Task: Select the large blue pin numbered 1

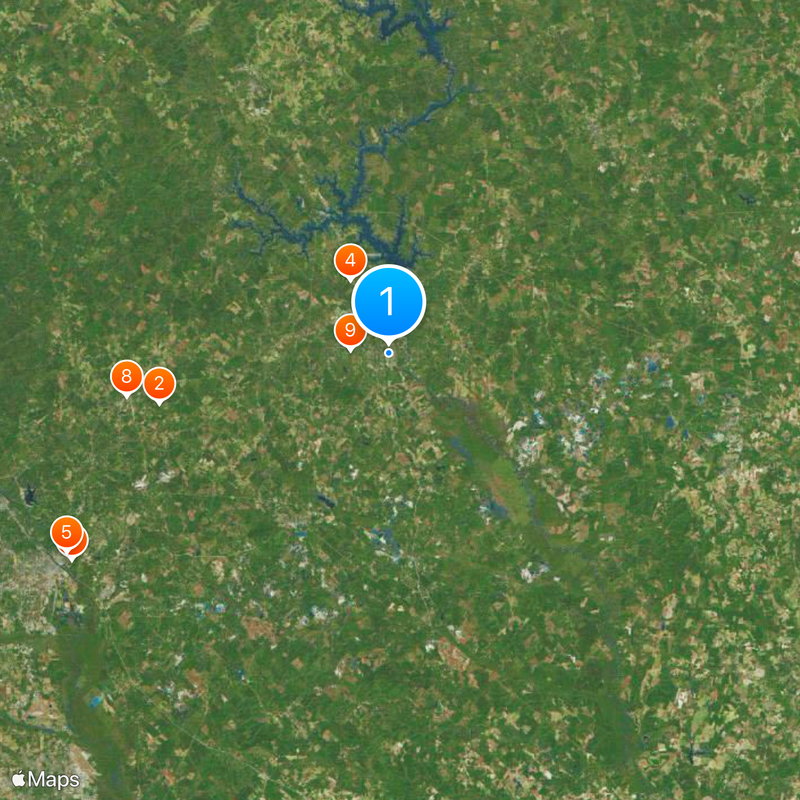Action: (x=389, y=301)
